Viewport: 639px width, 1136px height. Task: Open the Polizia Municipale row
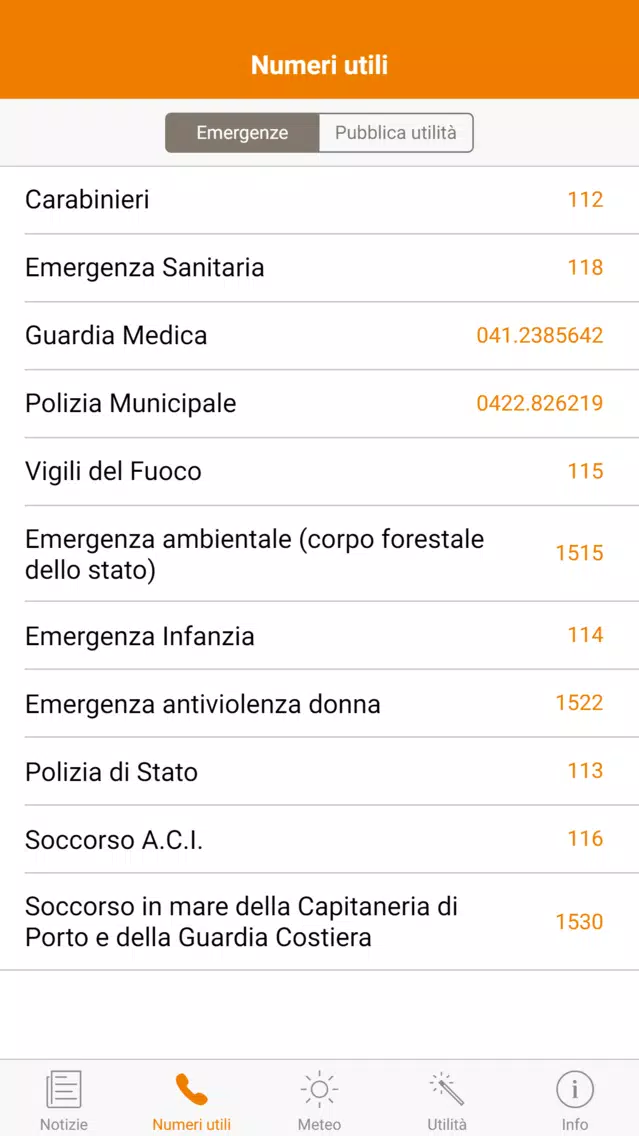(x=320, y=404)
